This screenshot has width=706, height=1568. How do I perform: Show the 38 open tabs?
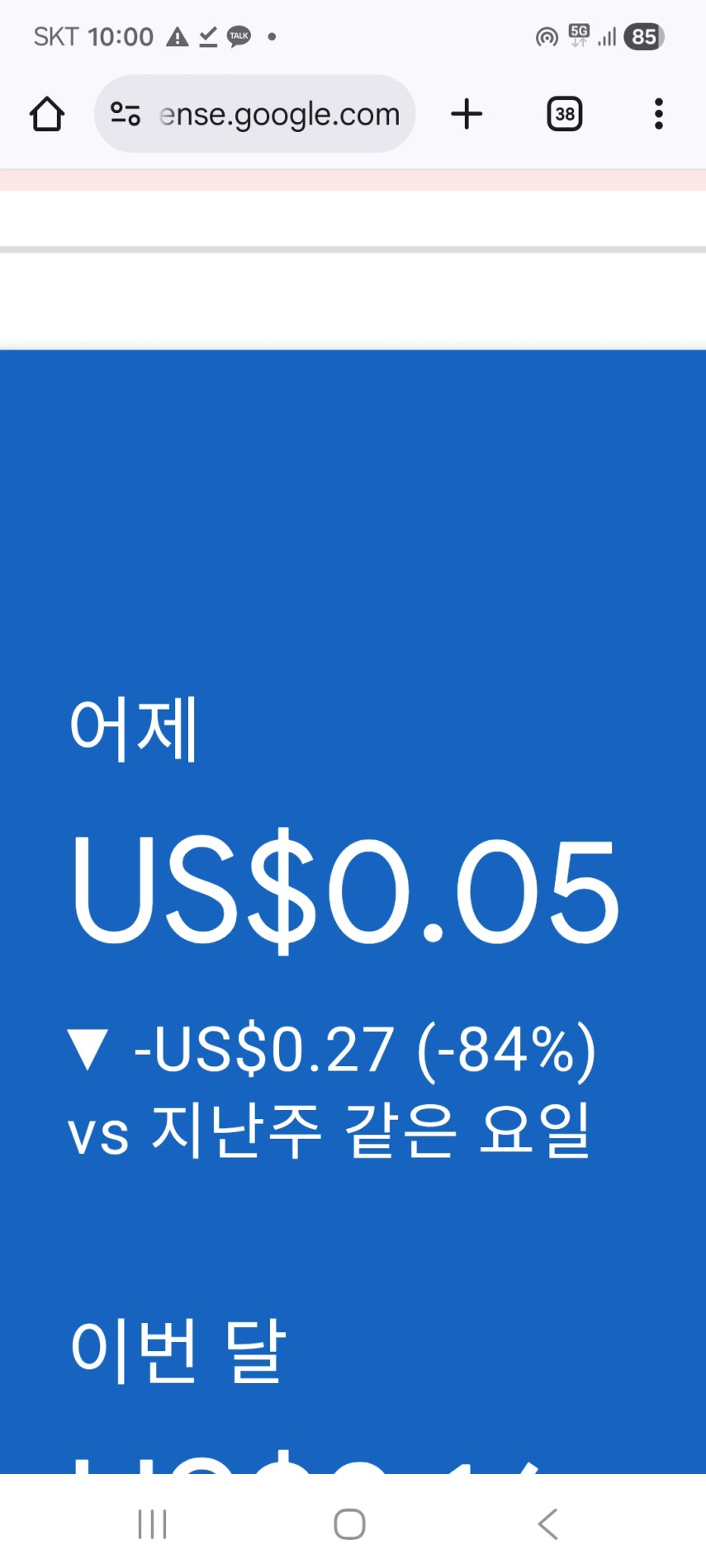[565, 114]
